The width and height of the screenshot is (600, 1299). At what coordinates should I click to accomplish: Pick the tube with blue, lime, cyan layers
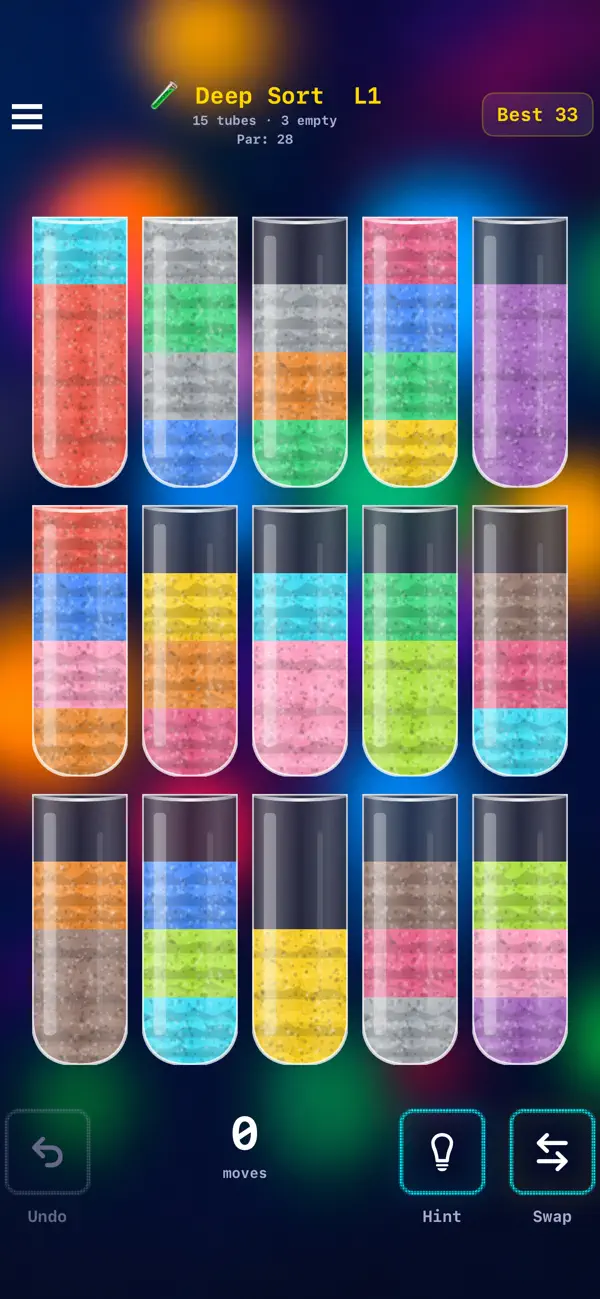tap(190, 929)
